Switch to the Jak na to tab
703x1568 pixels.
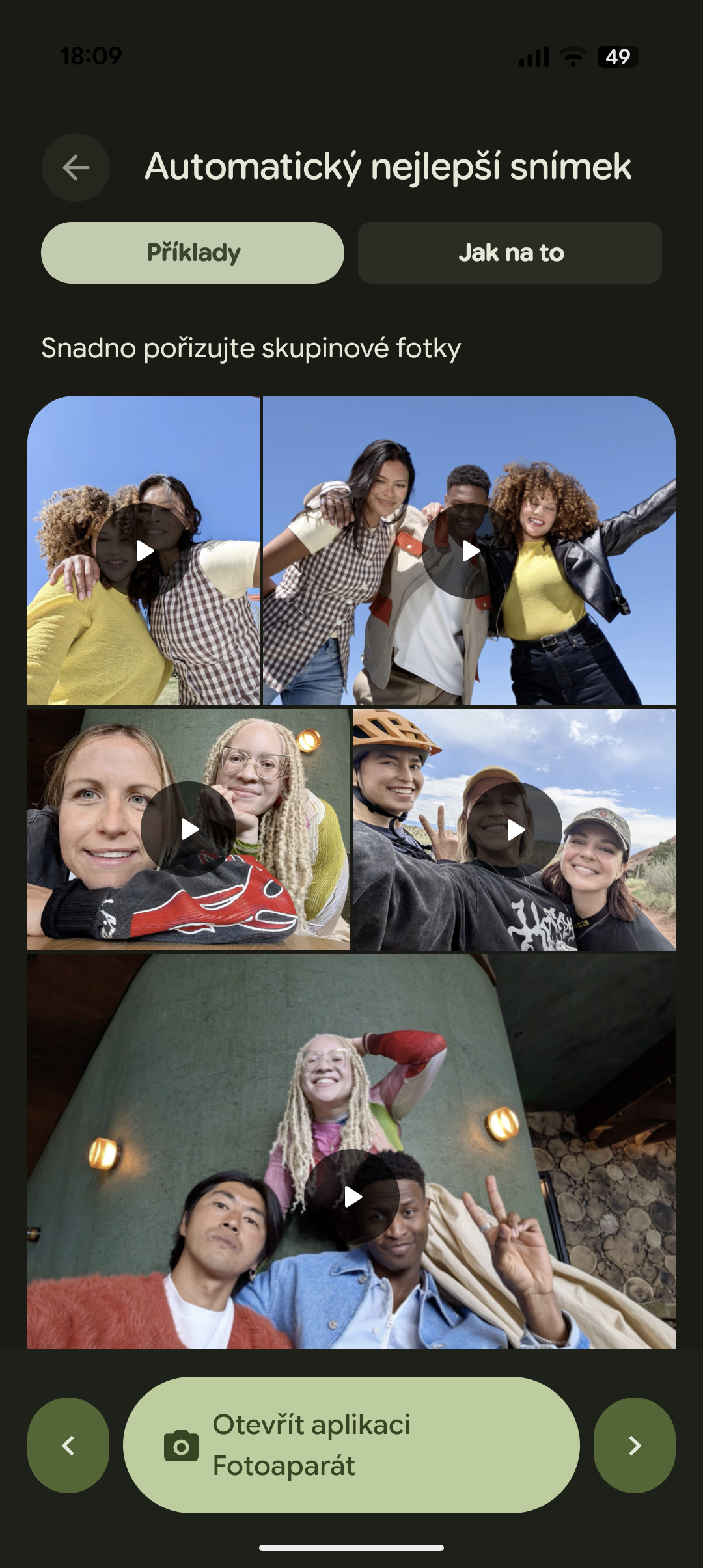pos(510,253)
